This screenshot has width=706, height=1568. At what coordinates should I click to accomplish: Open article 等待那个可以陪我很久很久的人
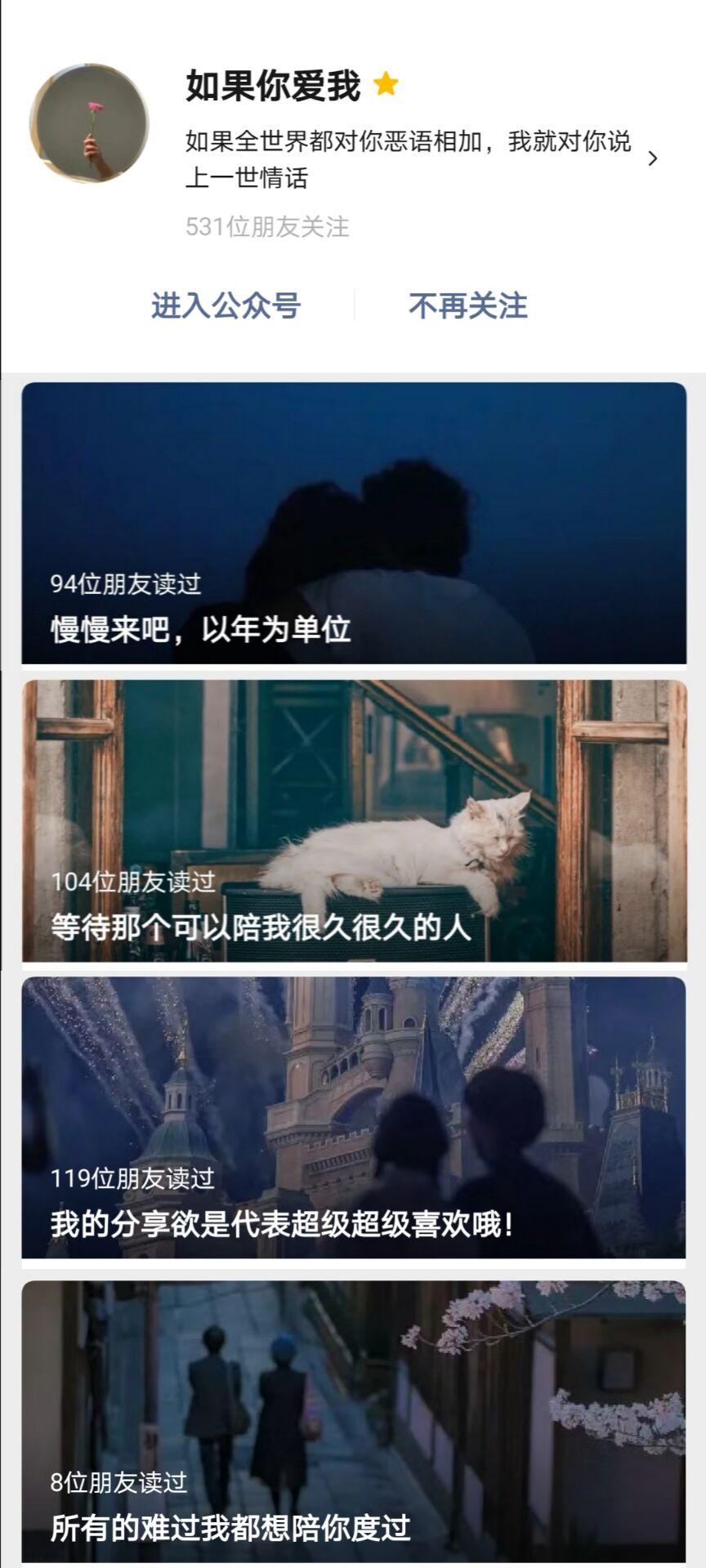[353, 820]
